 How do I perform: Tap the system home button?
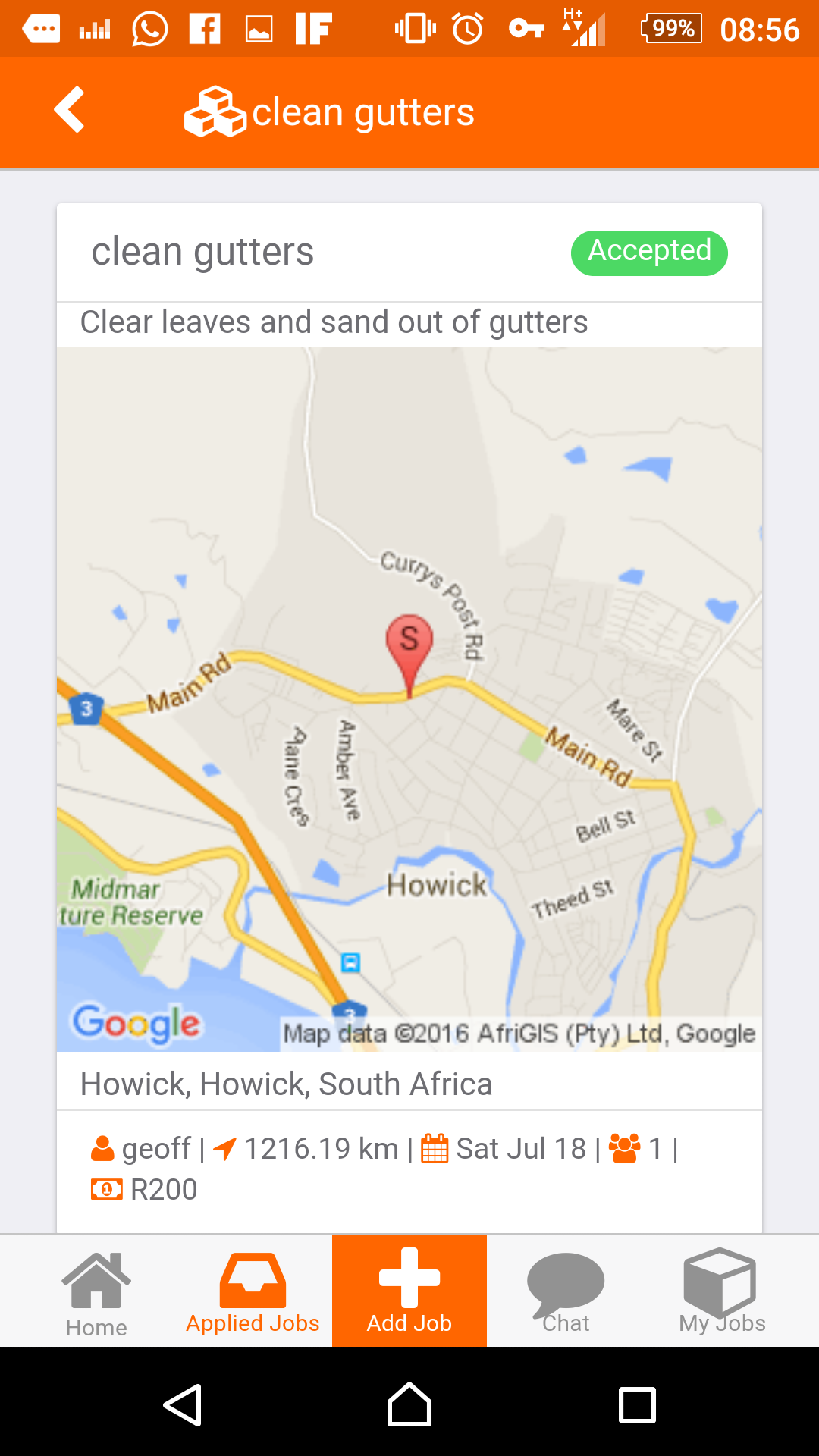tap(409, 1404)
